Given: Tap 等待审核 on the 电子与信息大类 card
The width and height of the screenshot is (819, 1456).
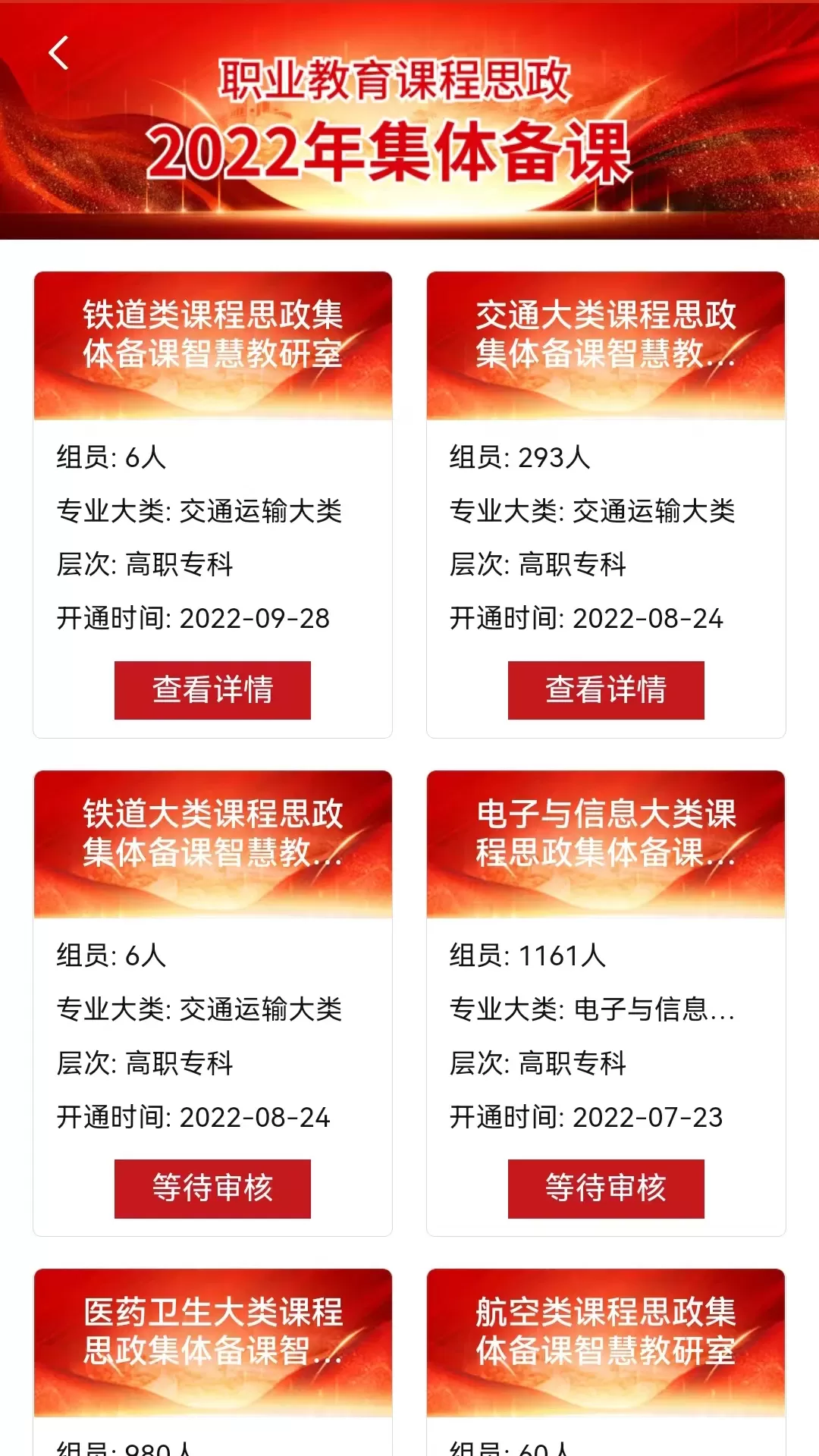Looking at the screenshot, I should click(606, 1188).
